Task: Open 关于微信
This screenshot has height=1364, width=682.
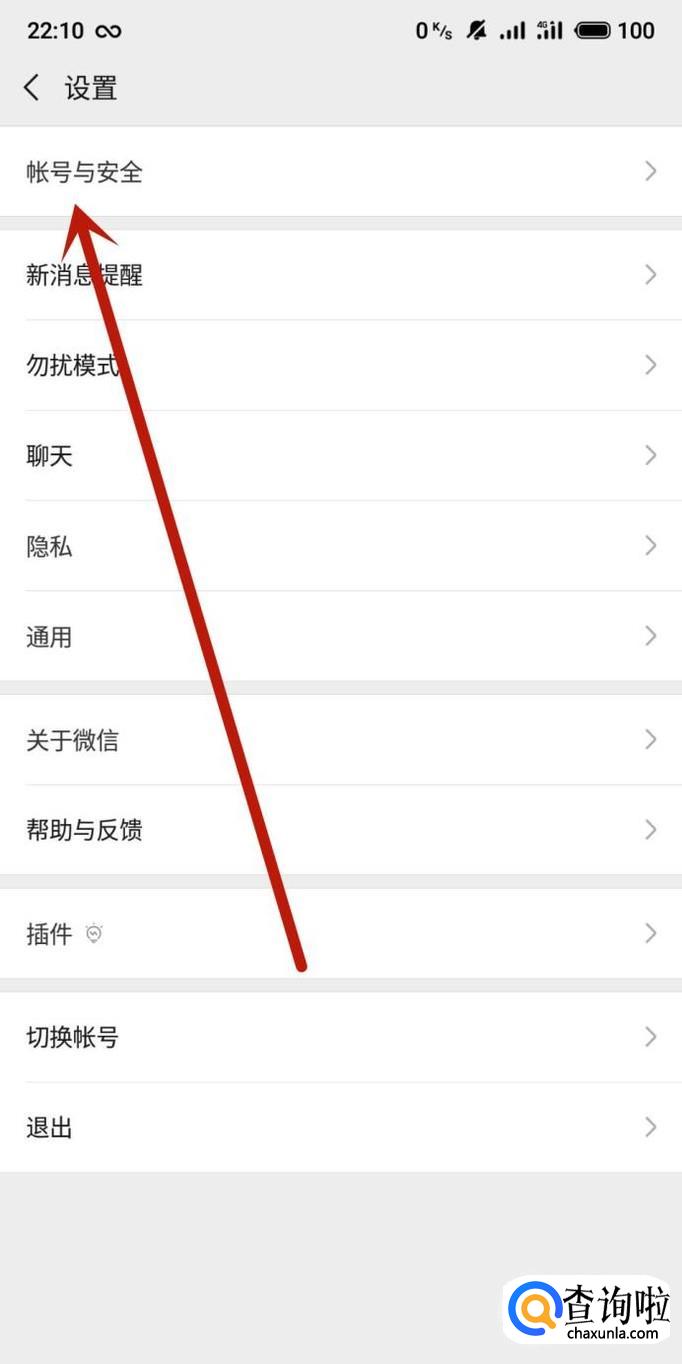Action: 341,740
